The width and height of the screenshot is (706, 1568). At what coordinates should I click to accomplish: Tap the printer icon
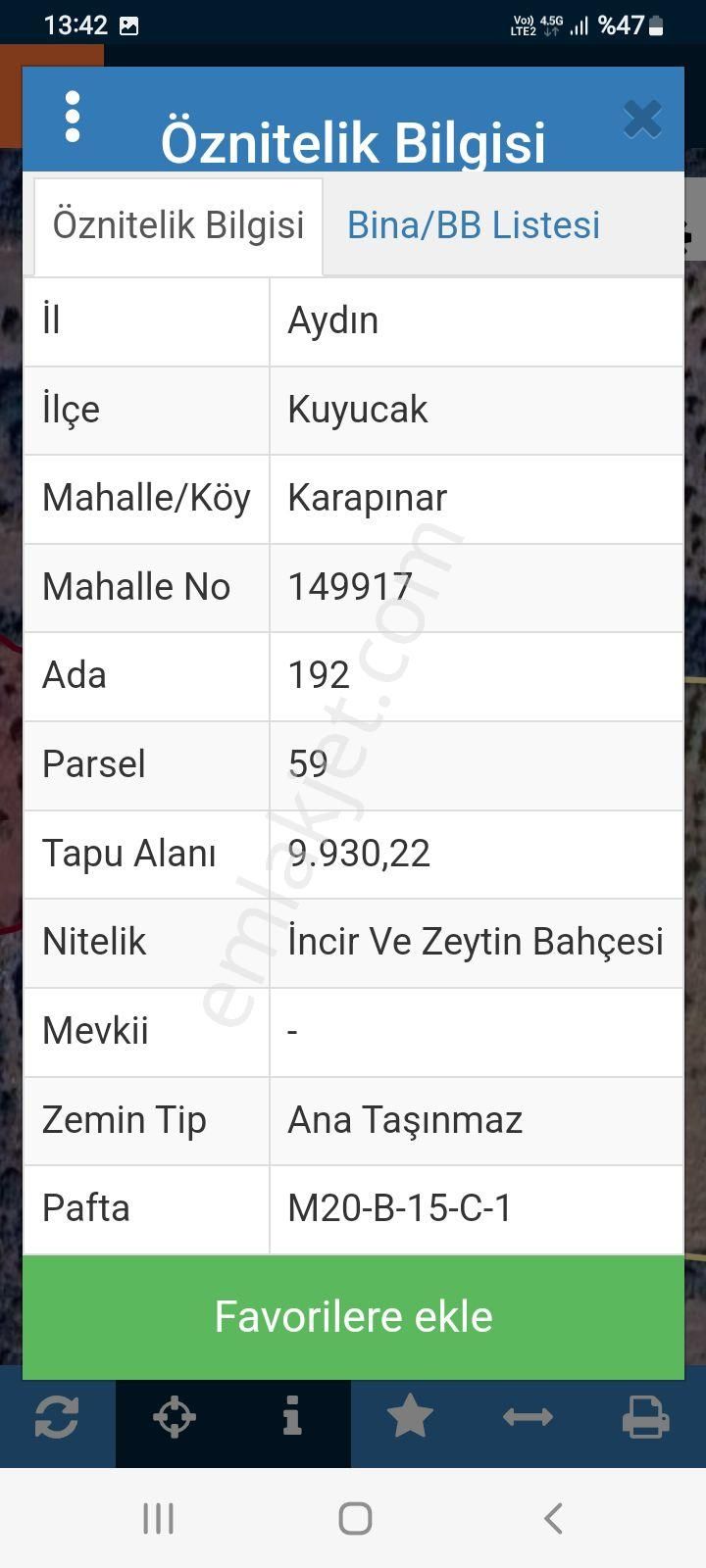[x=645, y=1417]
